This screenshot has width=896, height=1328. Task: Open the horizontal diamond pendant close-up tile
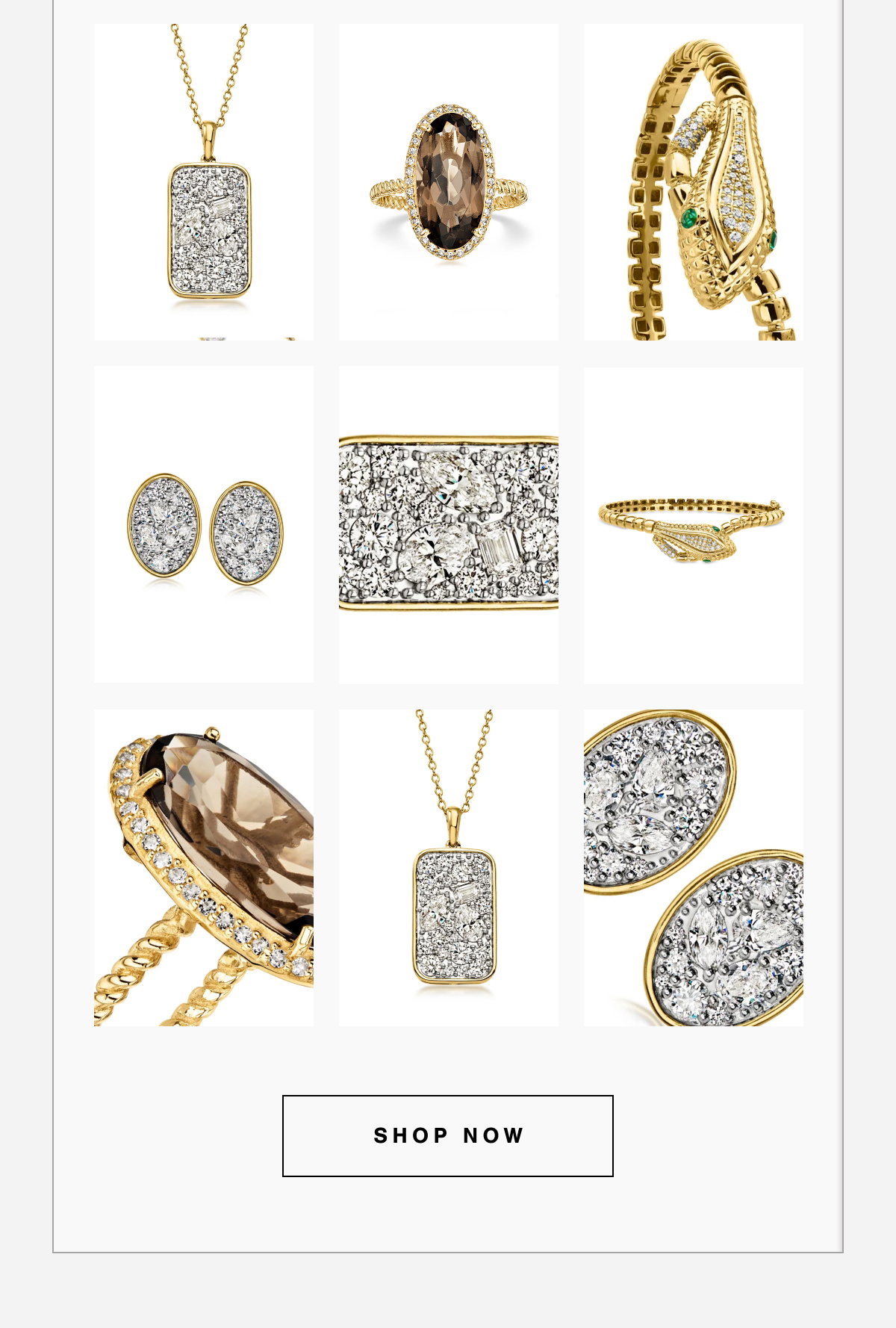[449, 525]
